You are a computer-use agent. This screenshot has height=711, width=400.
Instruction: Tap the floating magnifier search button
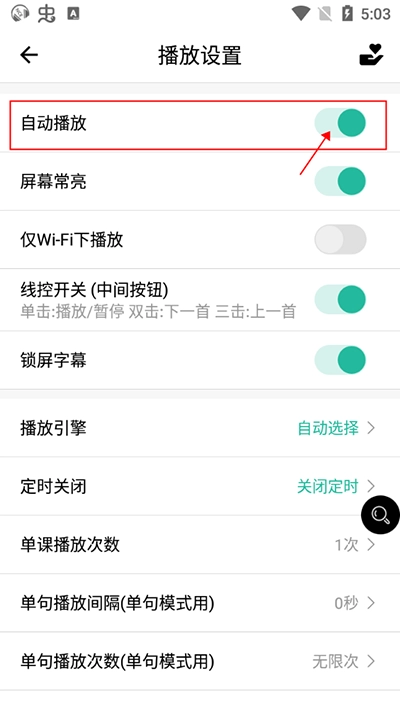(380, 515)
